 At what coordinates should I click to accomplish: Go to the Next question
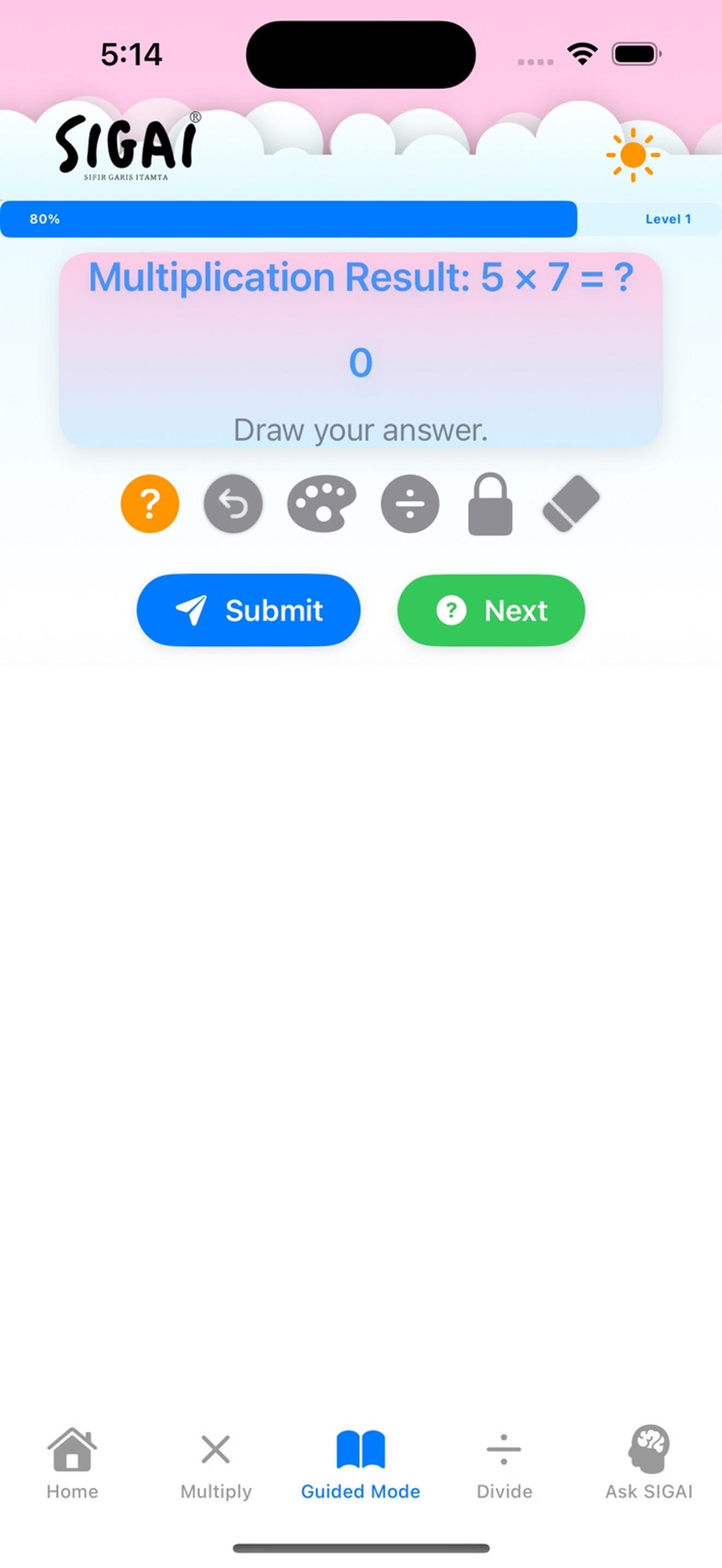coord(491,610)
